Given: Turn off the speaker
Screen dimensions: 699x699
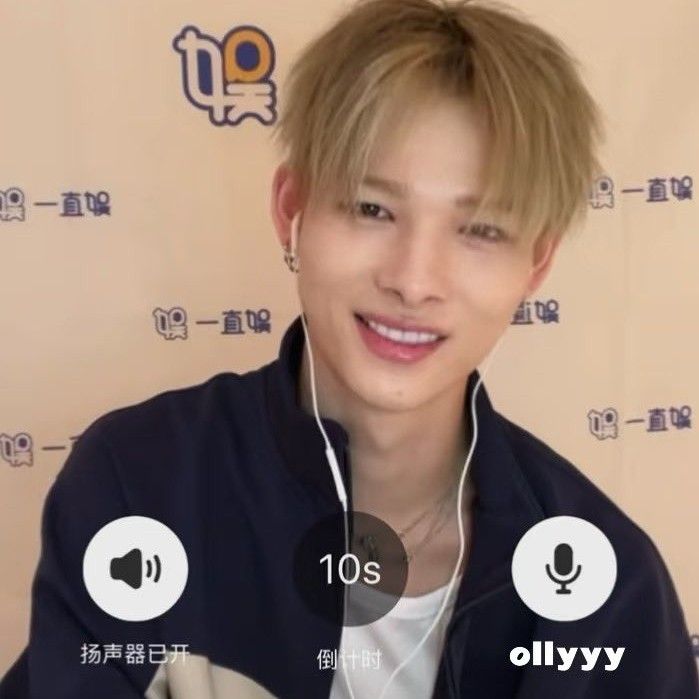Looking at the screenshot, I should point(135,569).
